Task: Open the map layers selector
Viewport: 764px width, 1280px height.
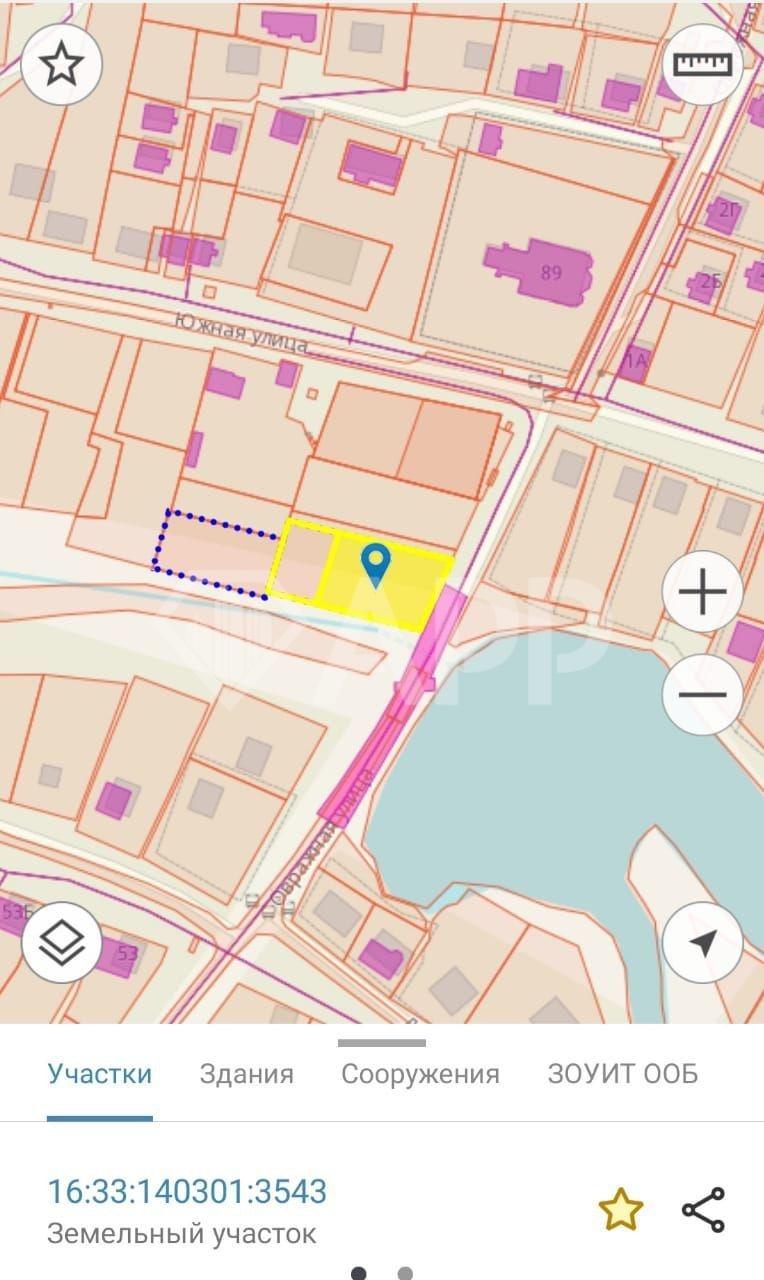Action: 61,942
